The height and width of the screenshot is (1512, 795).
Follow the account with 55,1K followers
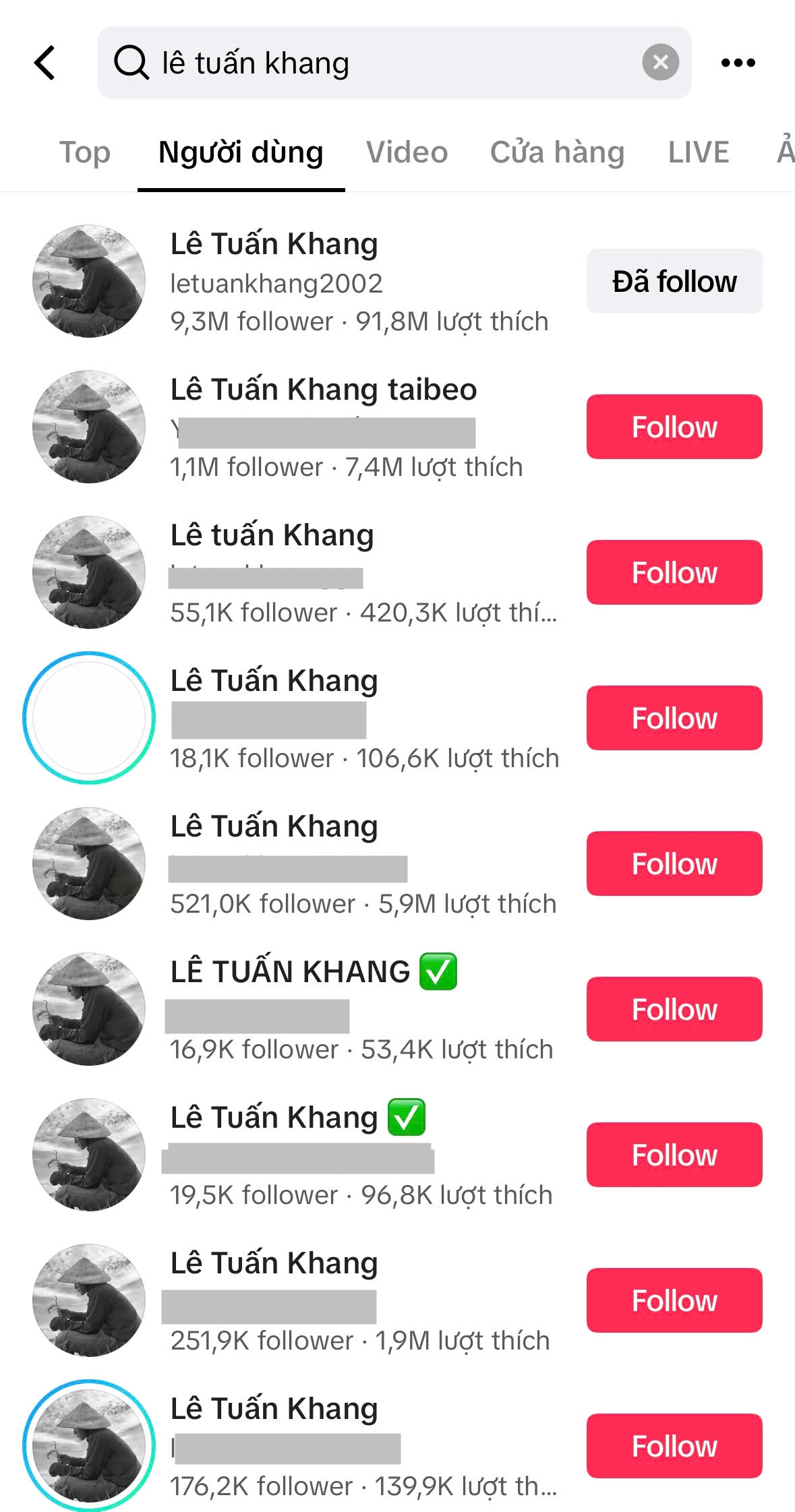pyautogui.click(x=674, y=572)
